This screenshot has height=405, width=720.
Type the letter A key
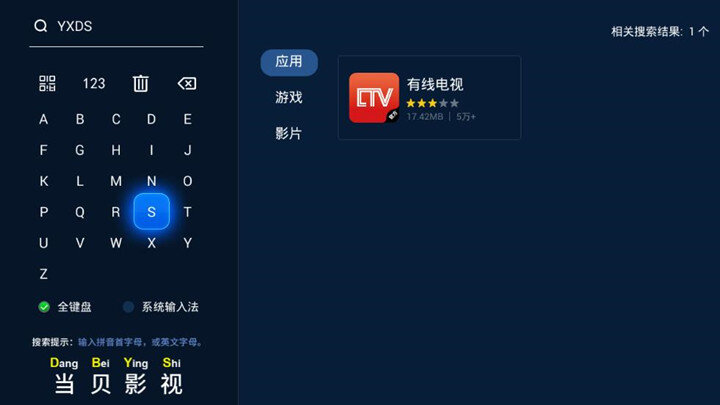tap(43, 119)
